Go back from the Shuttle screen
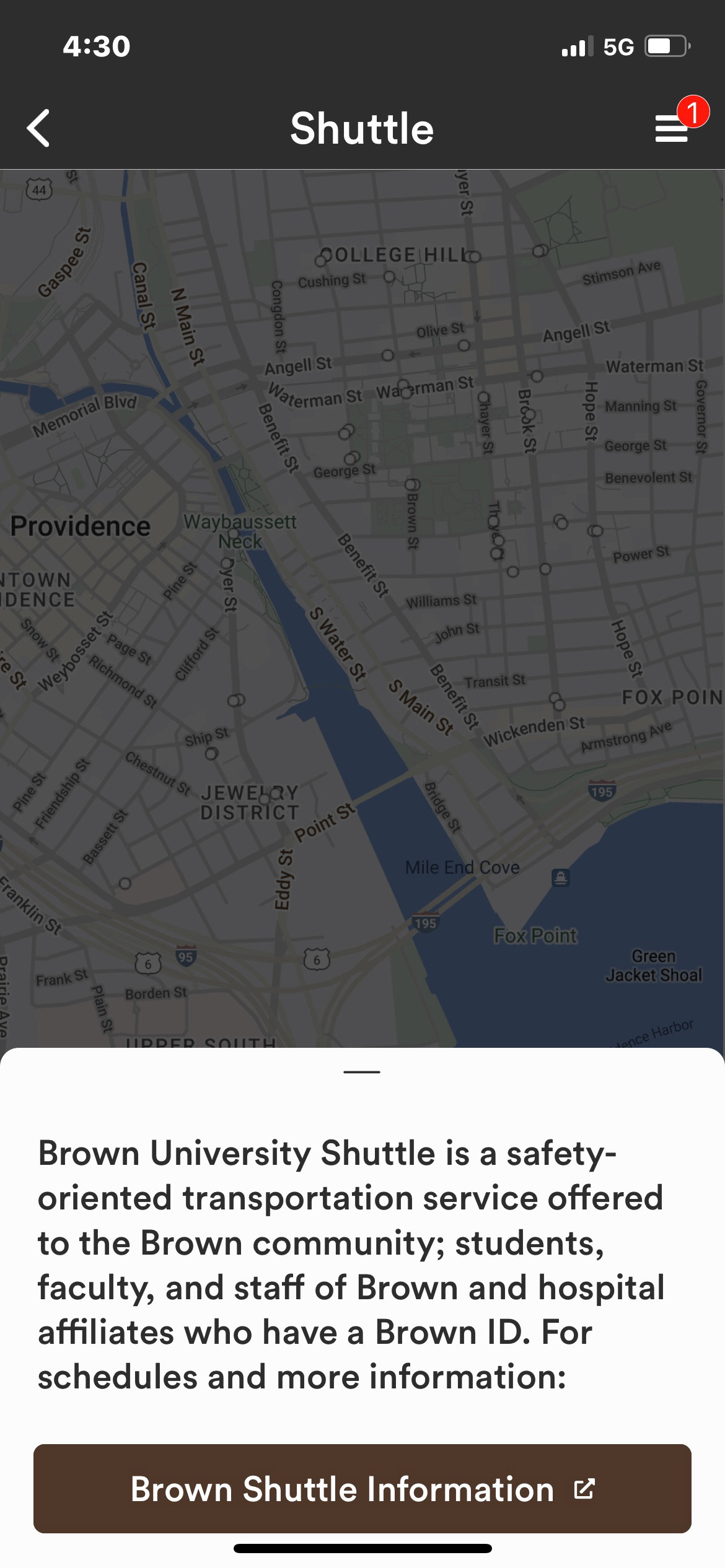The height and width of the screenshot is (1568, 725). coord(39,129)
